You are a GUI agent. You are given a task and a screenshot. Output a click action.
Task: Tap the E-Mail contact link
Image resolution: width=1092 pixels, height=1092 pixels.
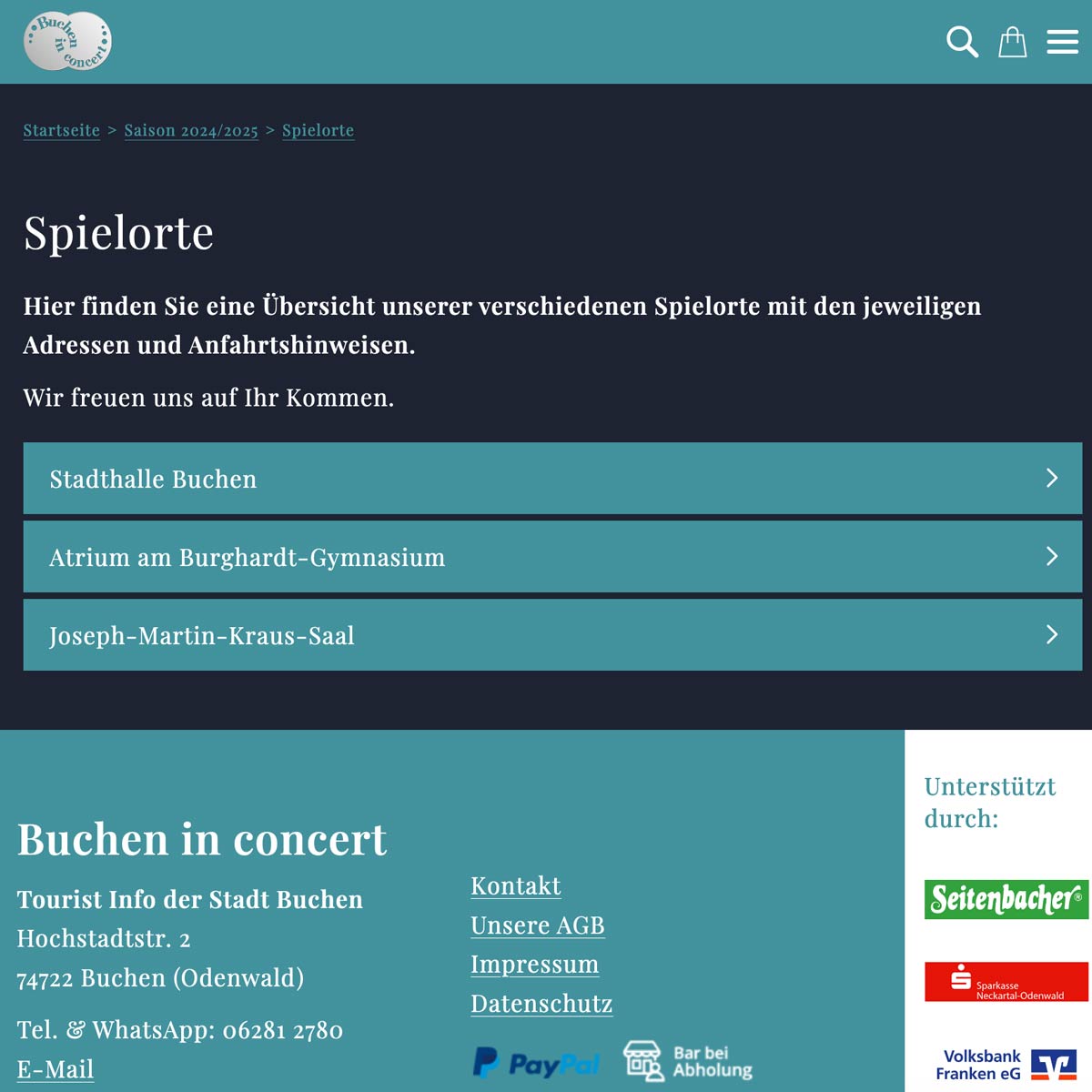[56, 1068]
